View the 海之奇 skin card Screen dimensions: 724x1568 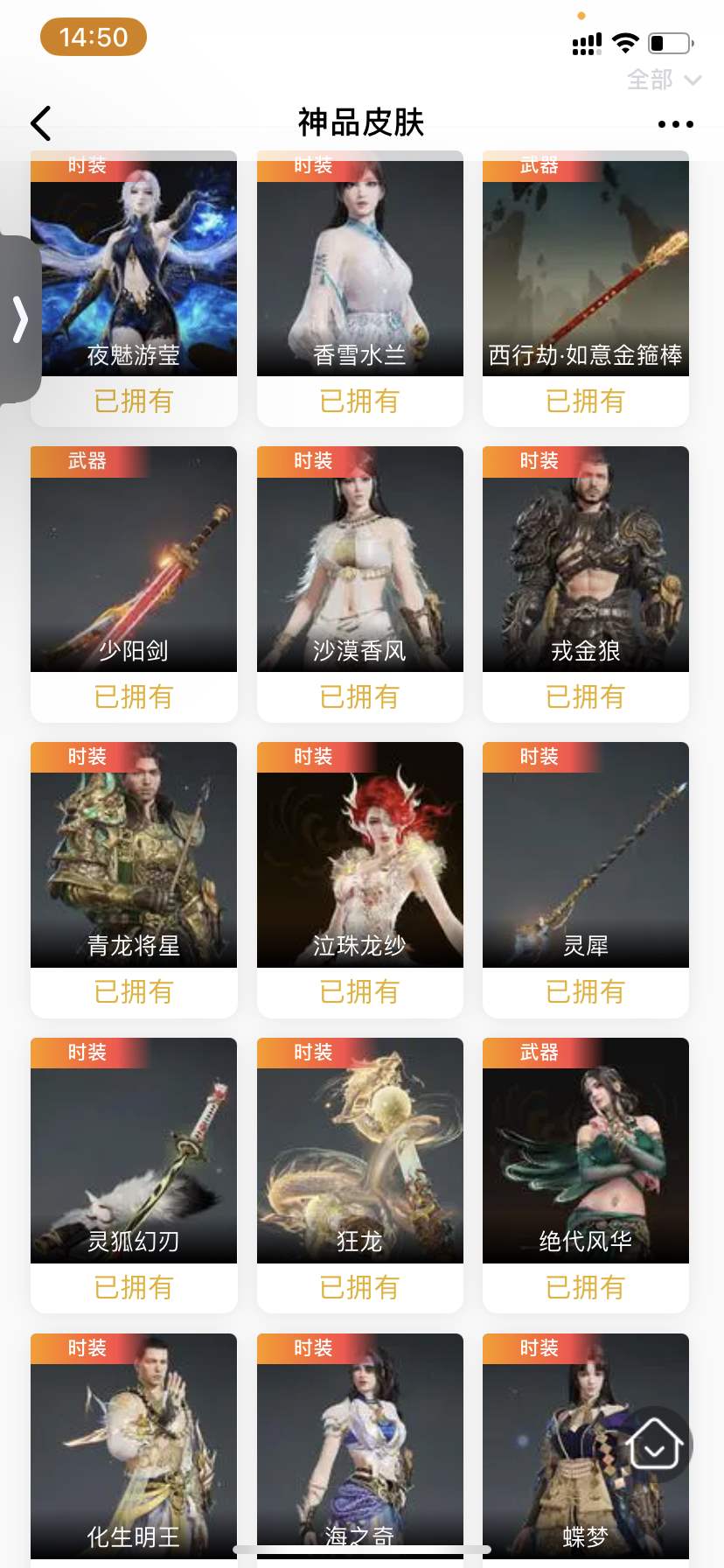[x=359, y=1444]
